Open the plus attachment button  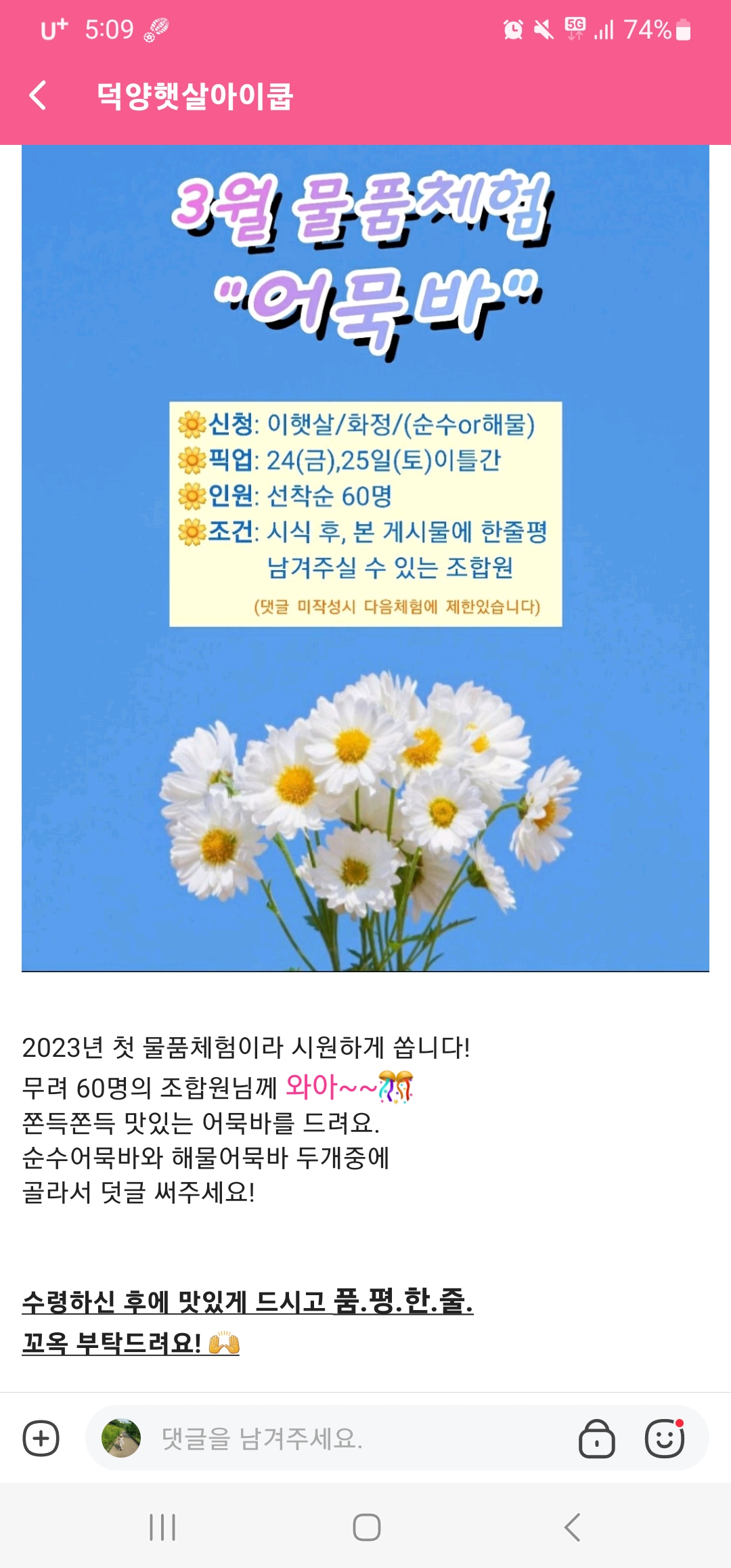[x=41, y=1438]
